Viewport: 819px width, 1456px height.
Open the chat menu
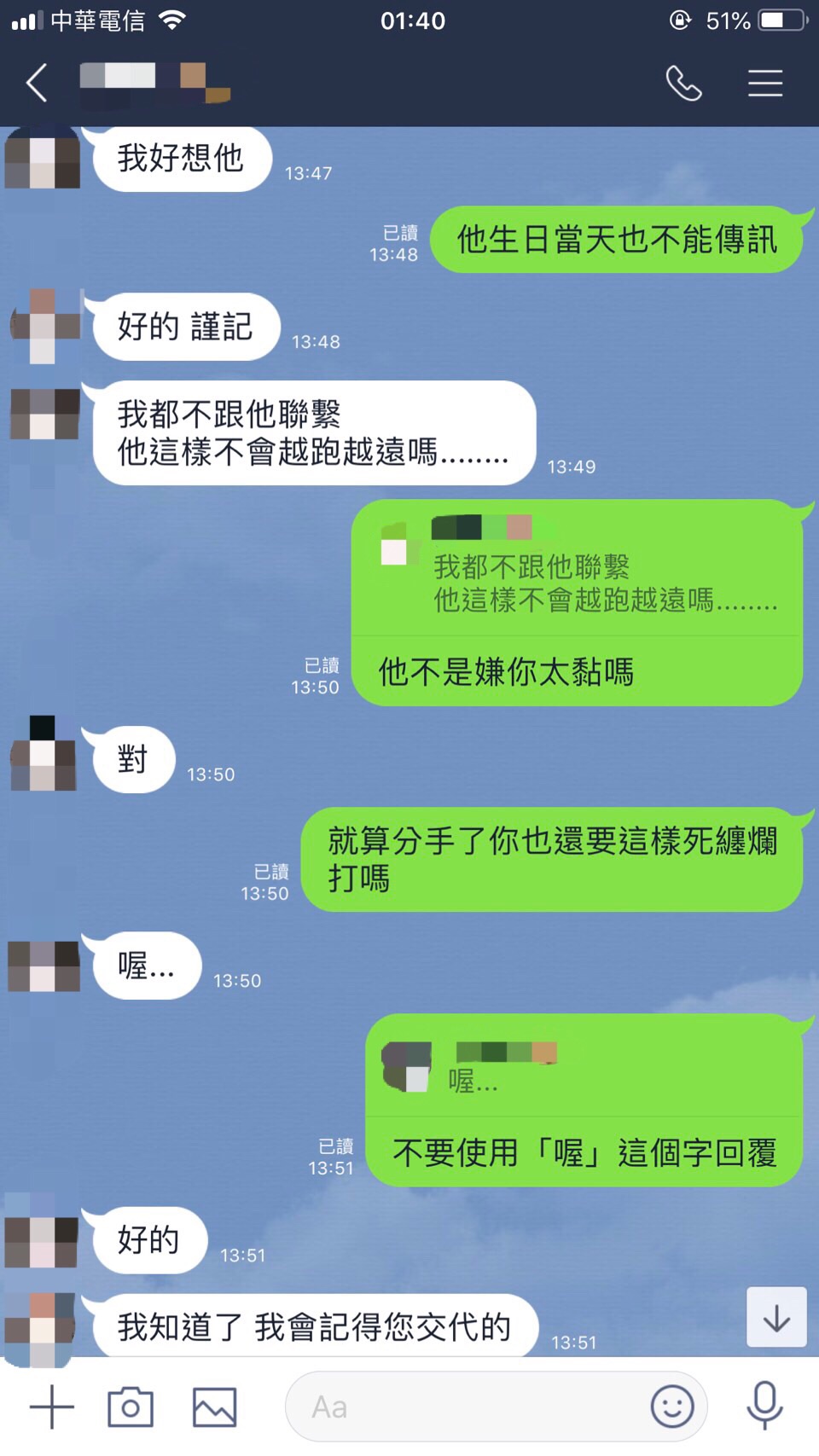(x=765, y=84)
